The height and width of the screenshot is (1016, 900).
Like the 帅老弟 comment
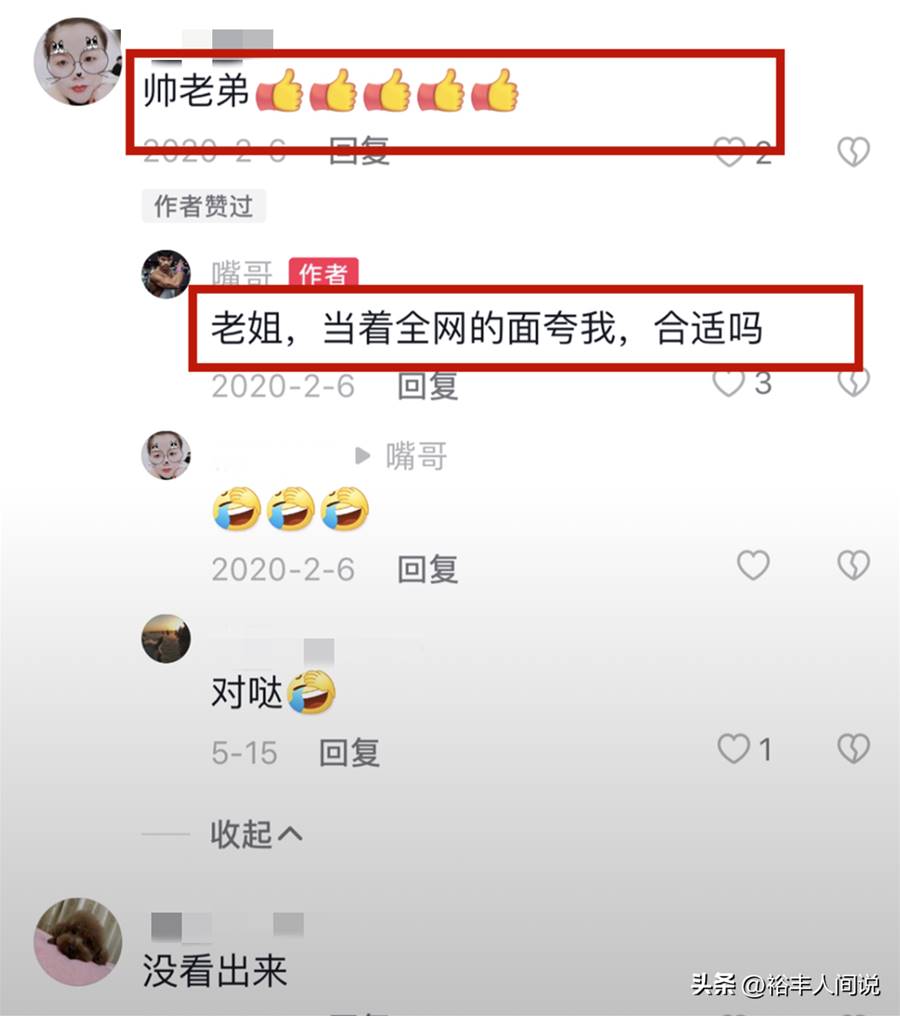[730, 153]
